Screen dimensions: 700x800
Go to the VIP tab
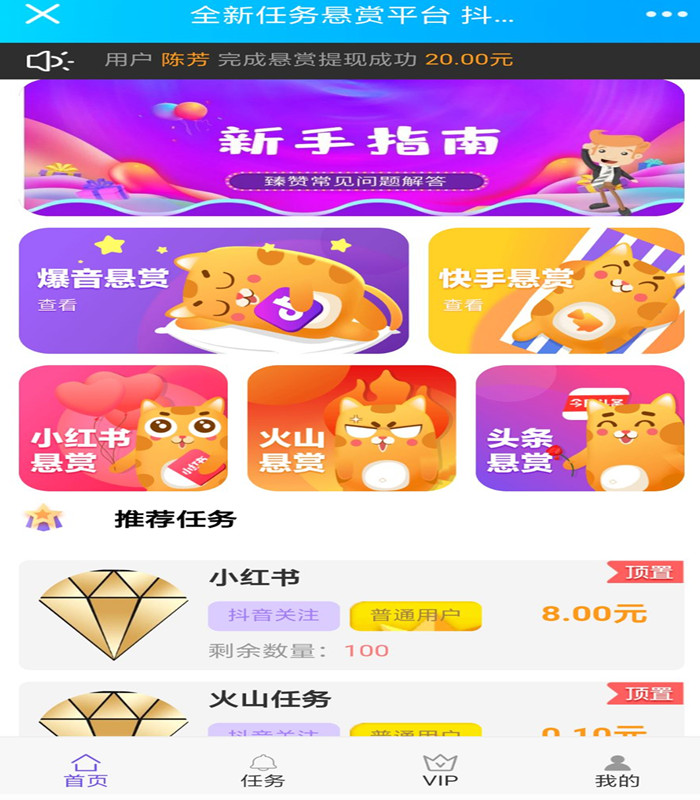tap(440, 771)
